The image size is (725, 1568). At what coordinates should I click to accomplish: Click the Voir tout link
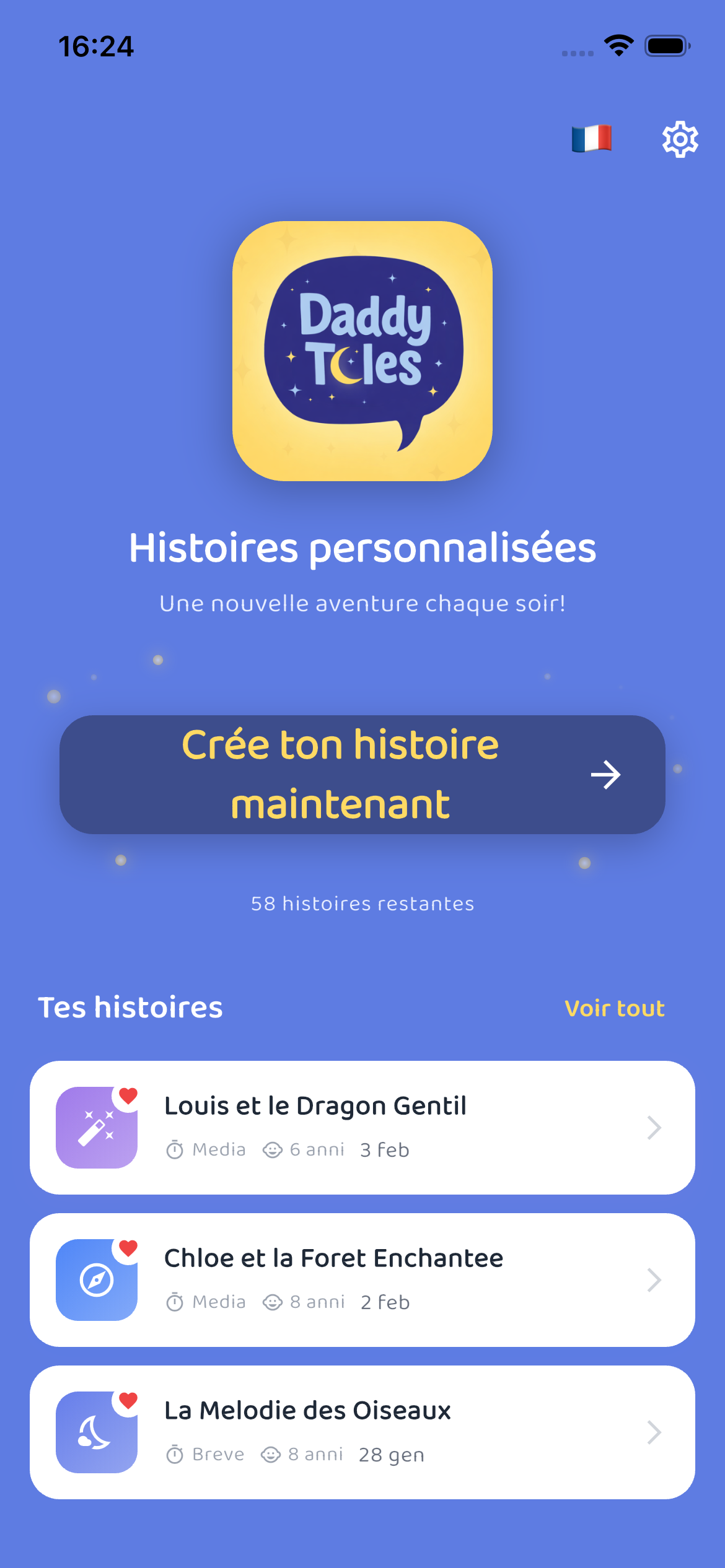(614, 1008)
